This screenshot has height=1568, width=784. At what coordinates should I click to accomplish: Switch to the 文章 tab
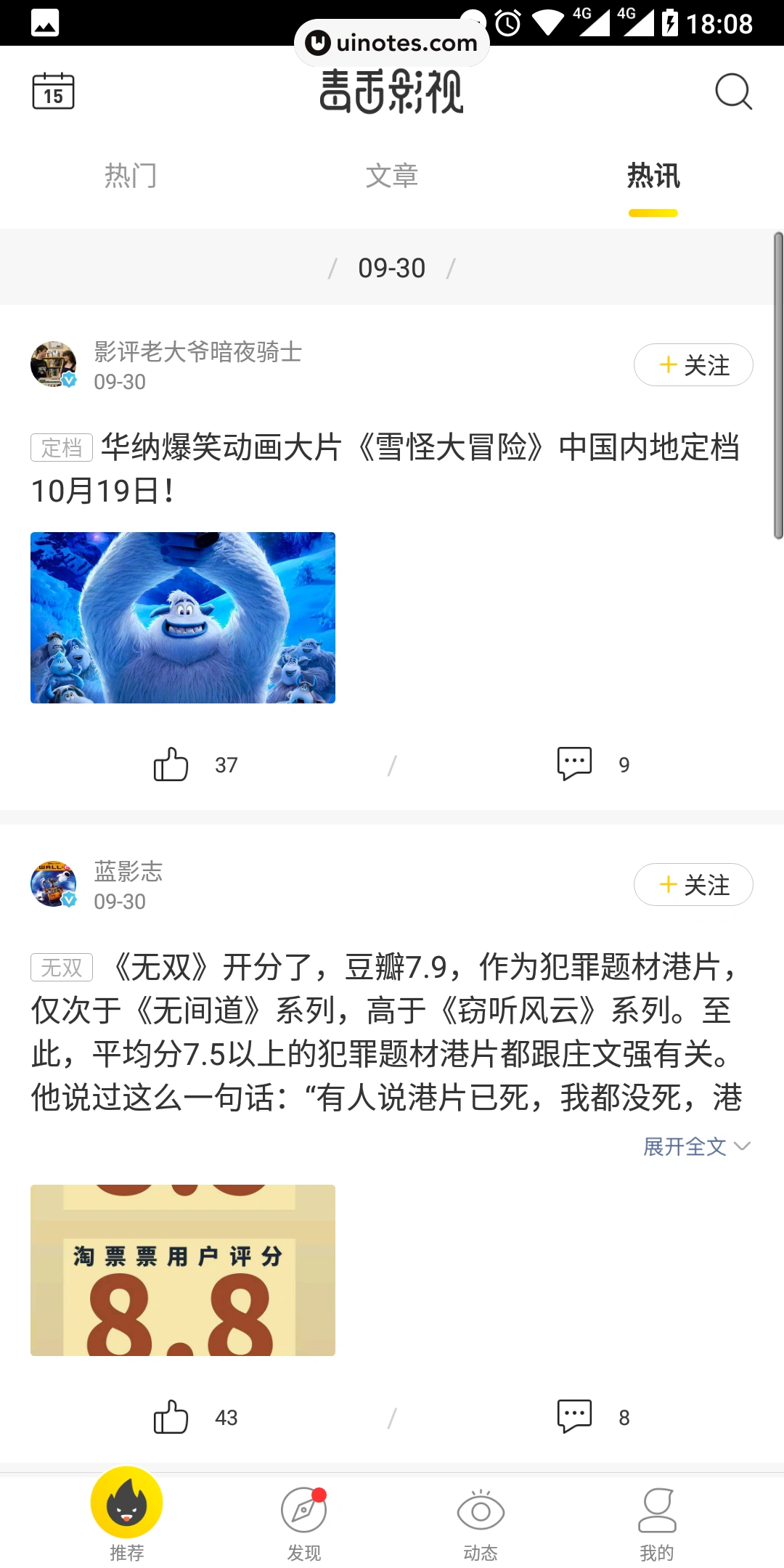point(392,176)
